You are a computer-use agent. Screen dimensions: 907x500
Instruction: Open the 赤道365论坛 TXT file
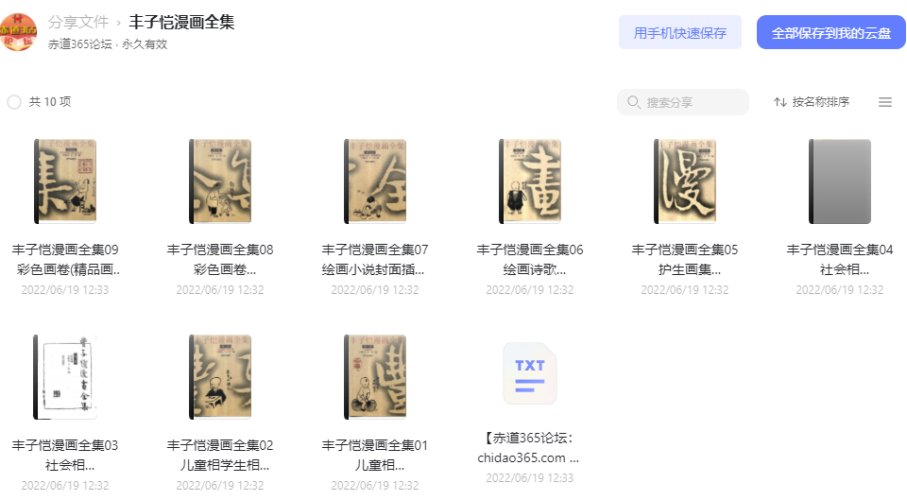pyautogui.click(x=530, y=374)
